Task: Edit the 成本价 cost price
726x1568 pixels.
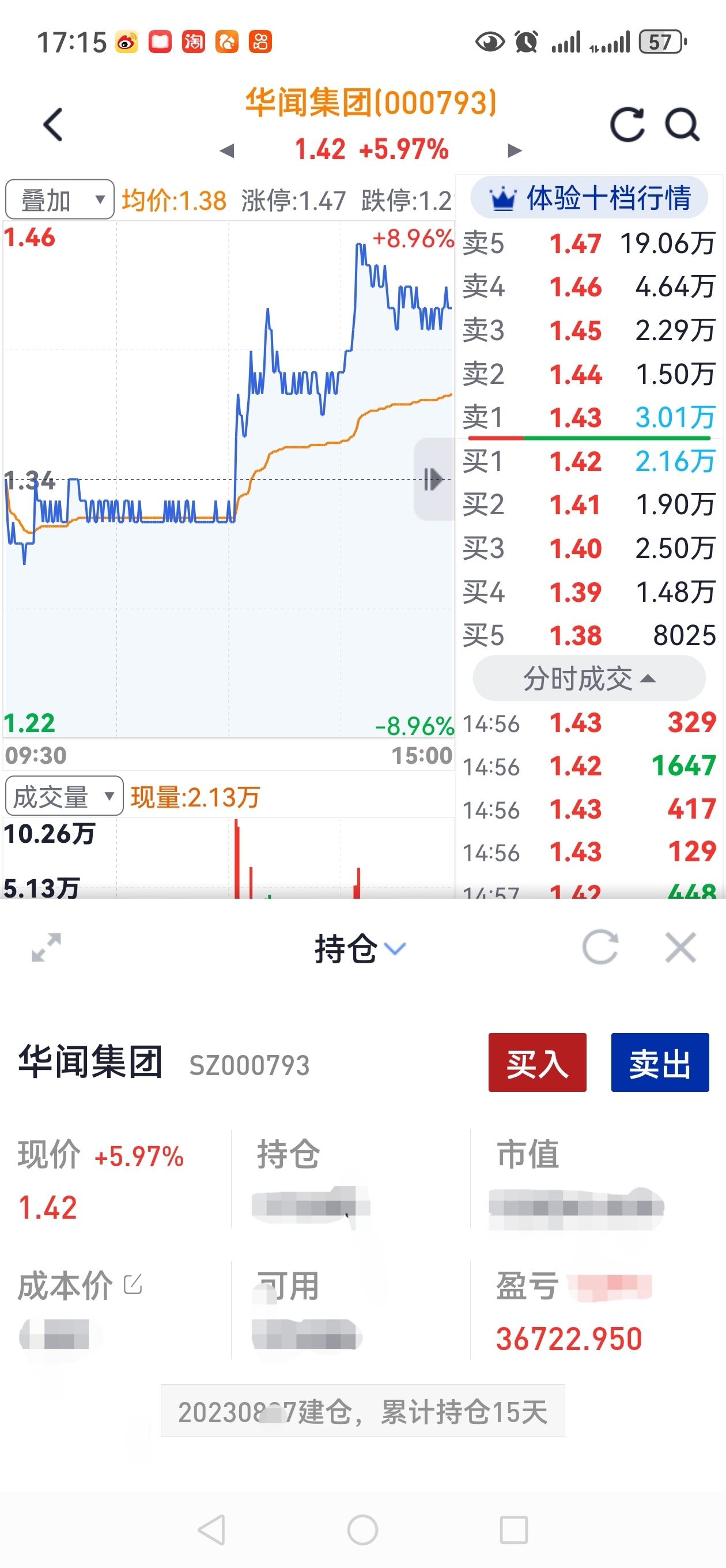Action: (x=133, y=1284)
